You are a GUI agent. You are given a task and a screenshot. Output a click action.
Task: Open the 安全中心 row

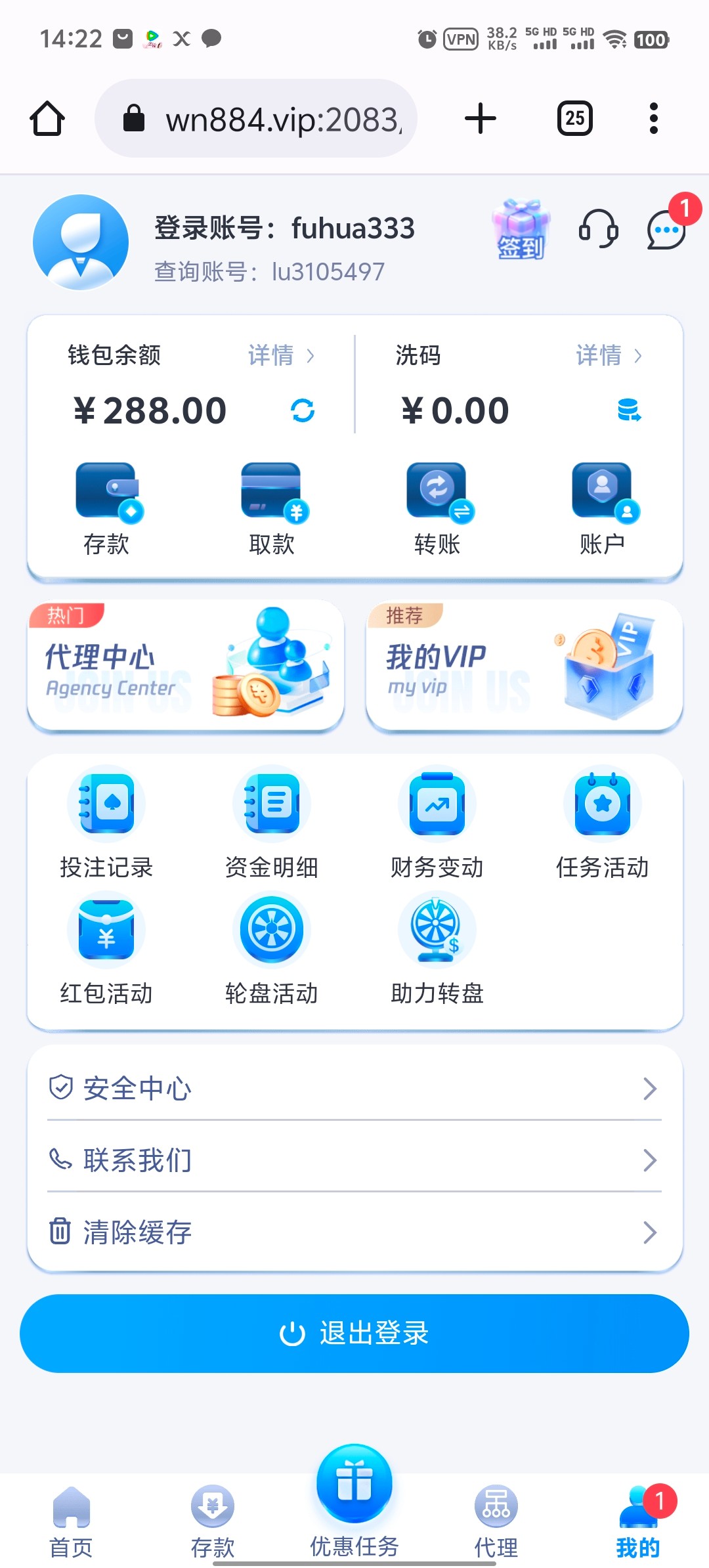tap(354, 1088)
